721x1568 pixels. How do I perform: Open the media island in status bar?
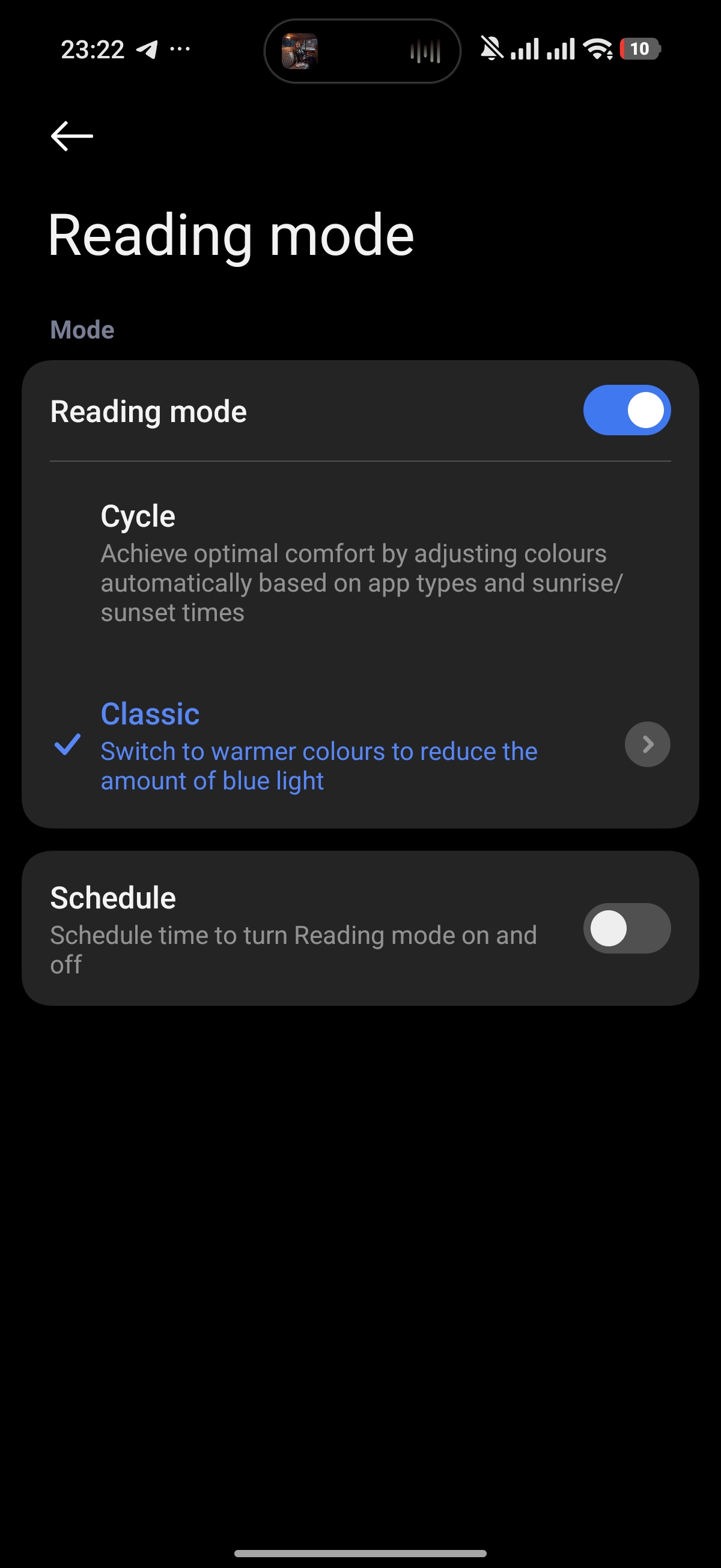click(x=362, y=51)
